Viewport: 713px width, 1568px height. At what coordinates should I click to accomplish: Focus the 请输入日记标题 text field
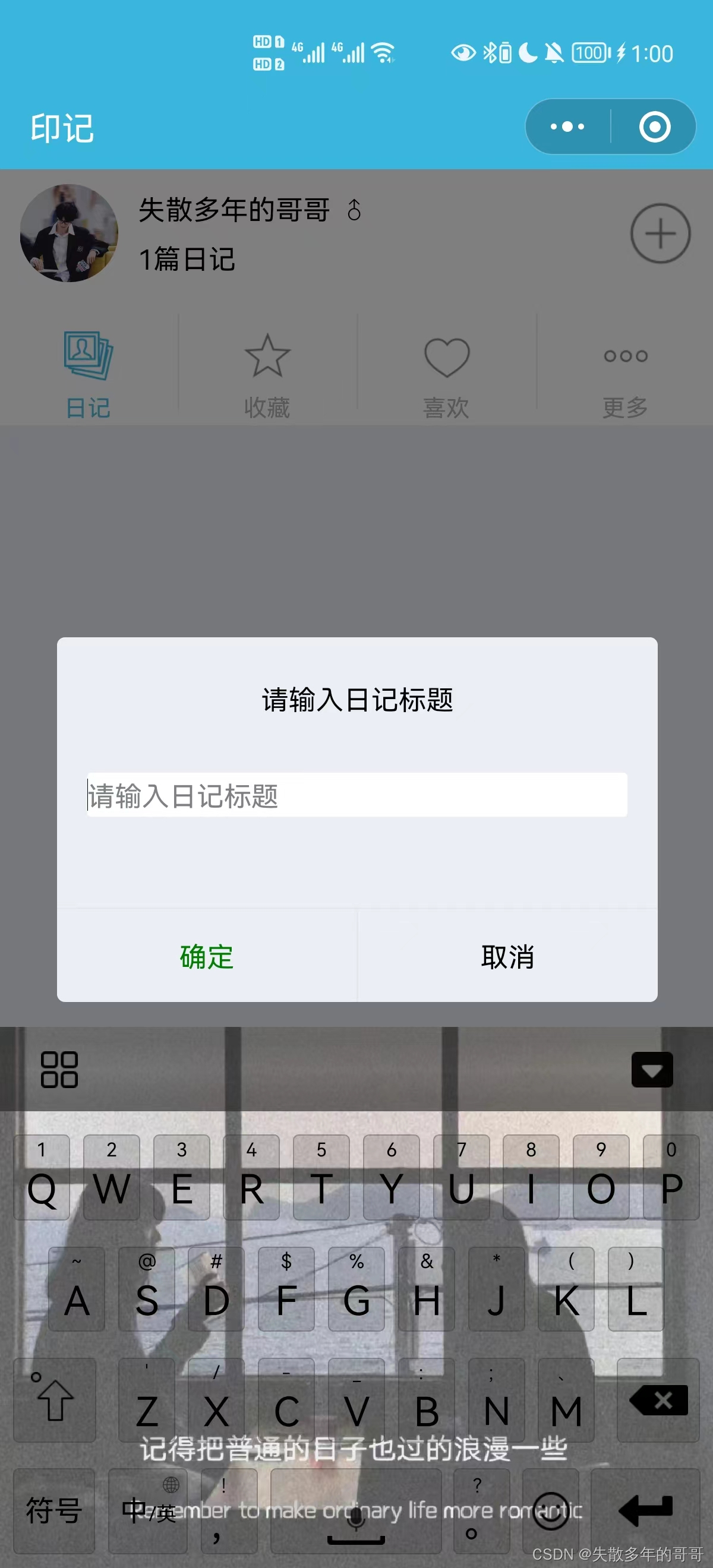tap(357, 795)
